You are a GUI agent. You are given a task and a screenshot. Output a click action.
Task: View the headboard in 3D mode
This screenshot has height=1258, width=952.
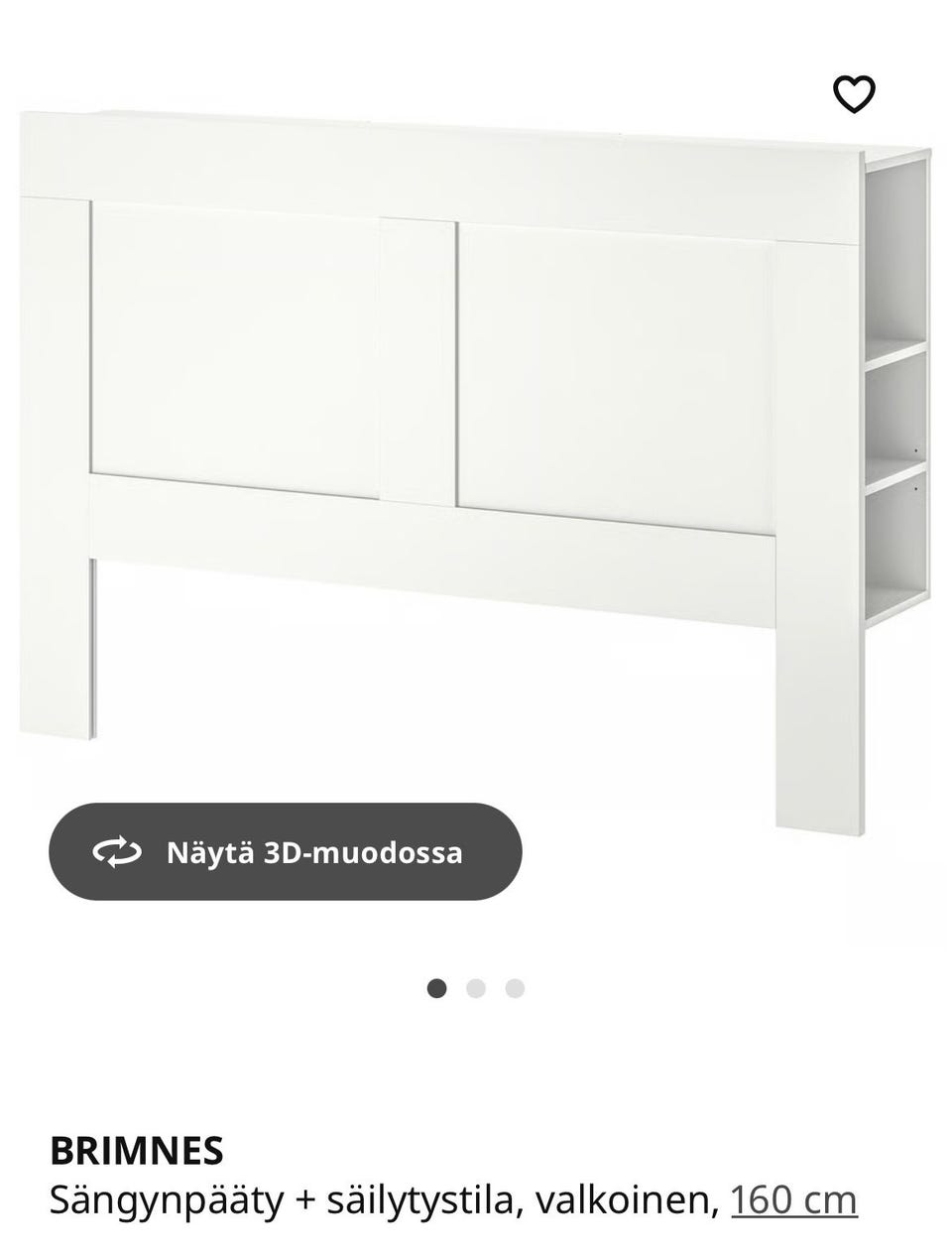(286, 852)
